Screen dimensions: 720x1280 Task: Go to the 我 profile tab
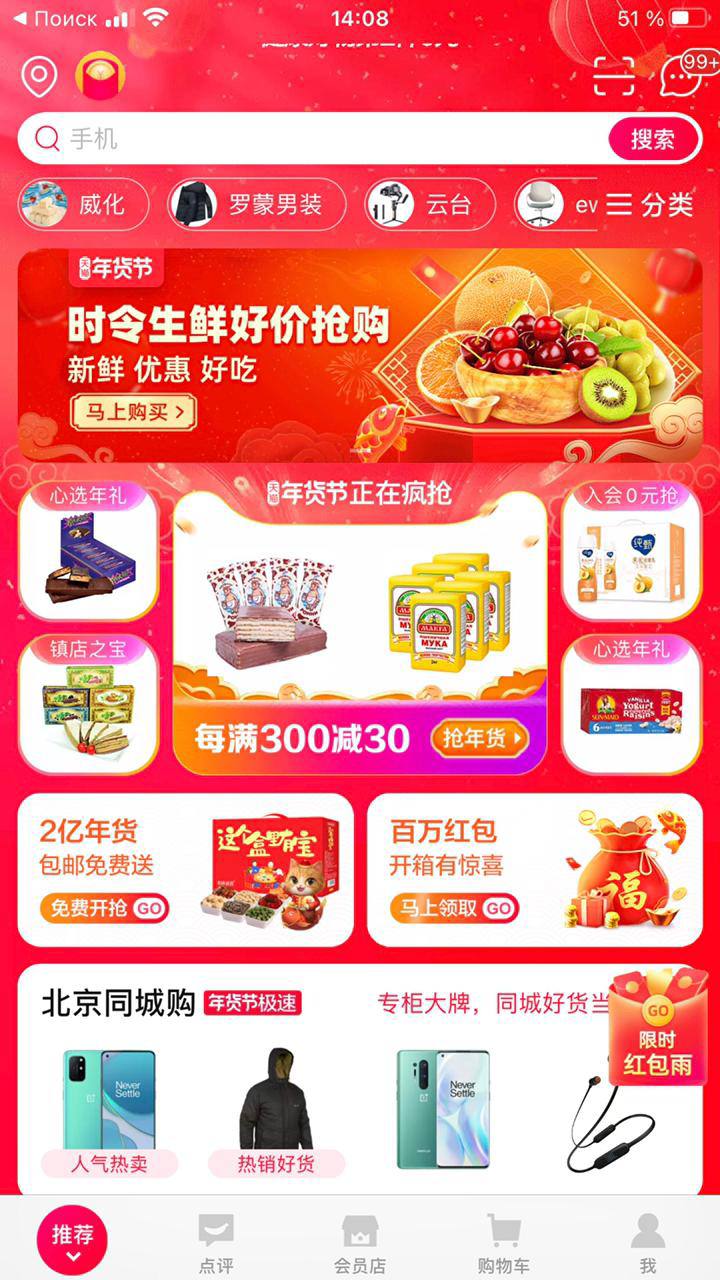[x=647, y=1242]
